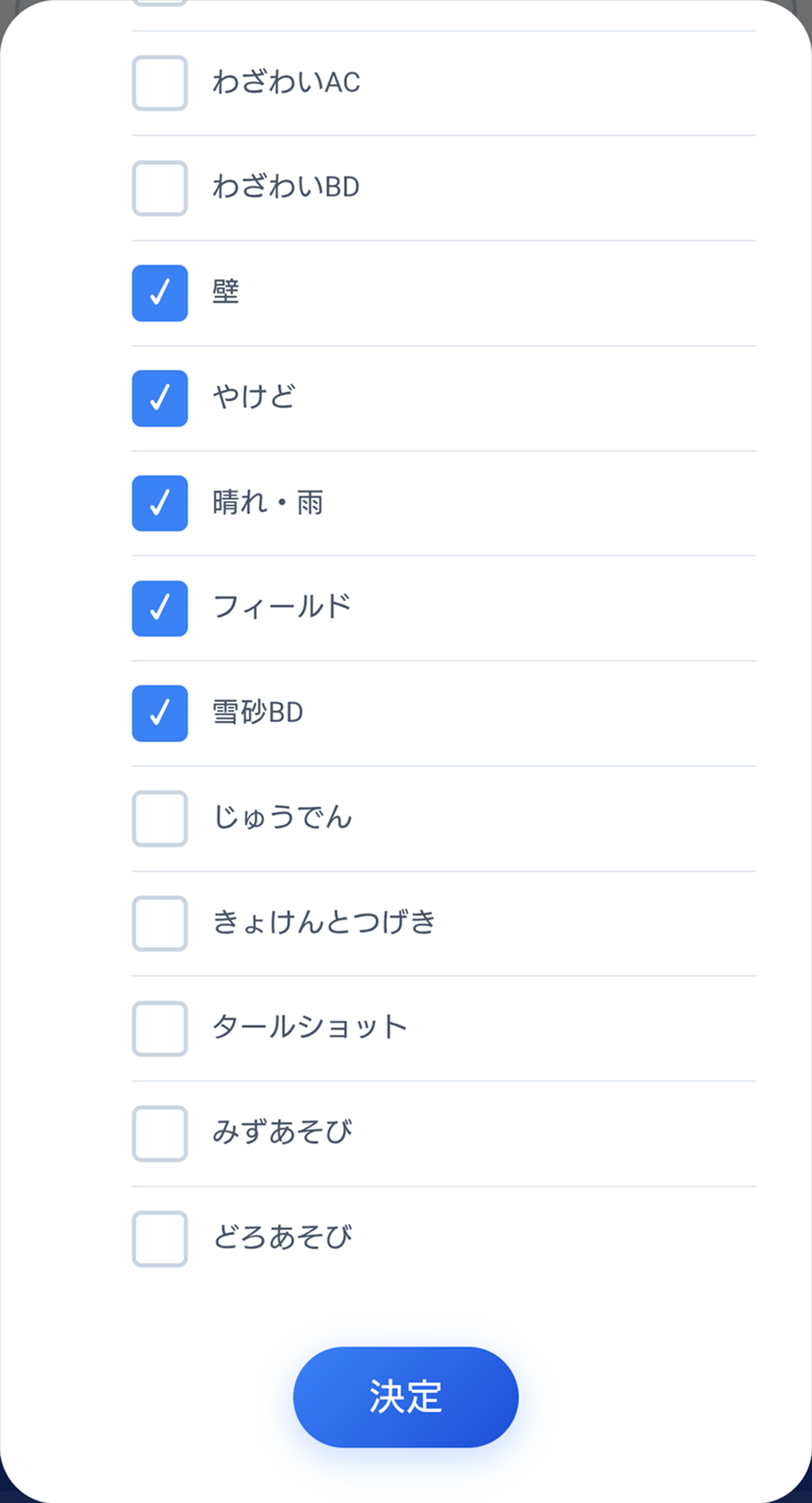This screenshot has width=812, height=1503.
Task: Uncheck the 雪砂BD option
Action: point(159,714)
